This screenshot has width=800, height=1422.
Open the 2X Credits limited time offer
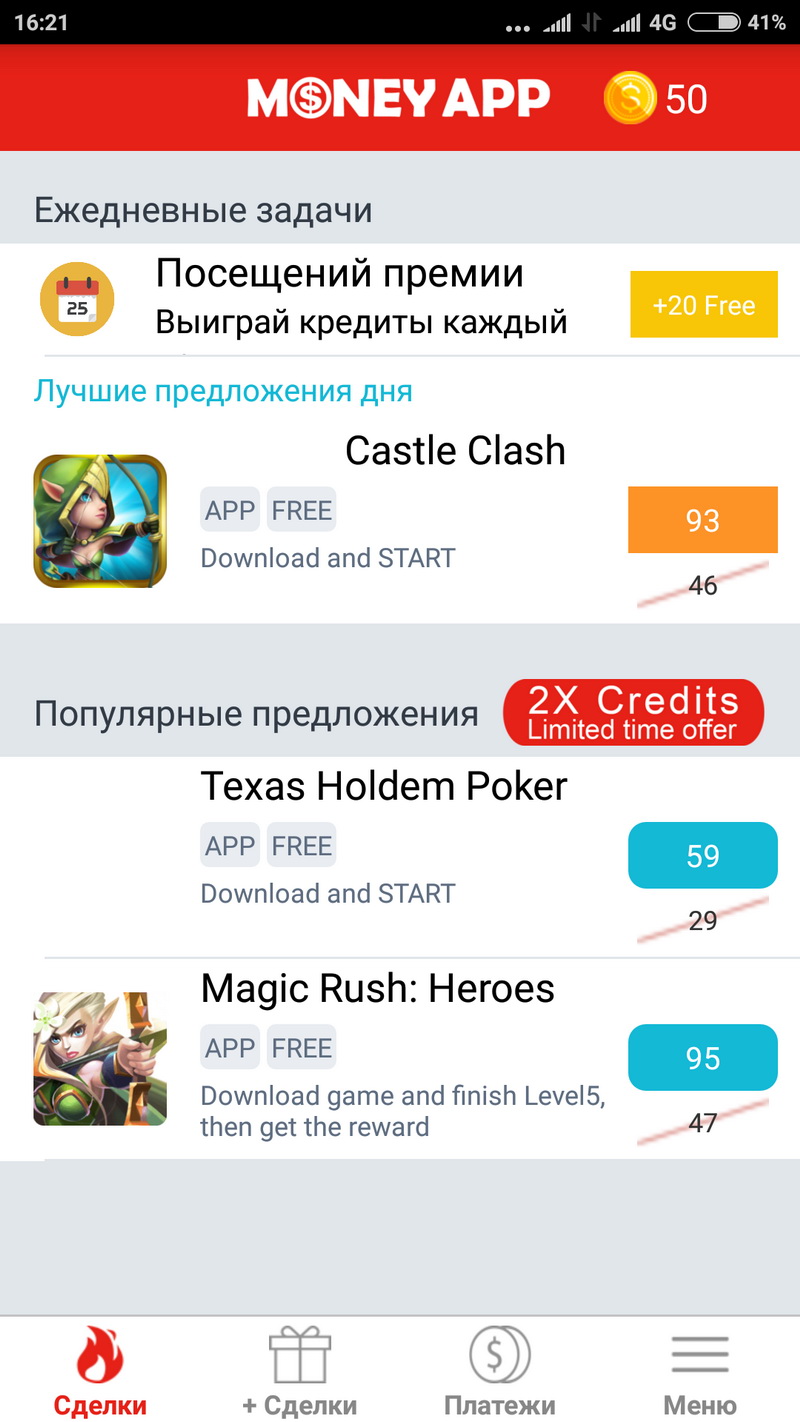pyautogui.click(x=633, y=713)
